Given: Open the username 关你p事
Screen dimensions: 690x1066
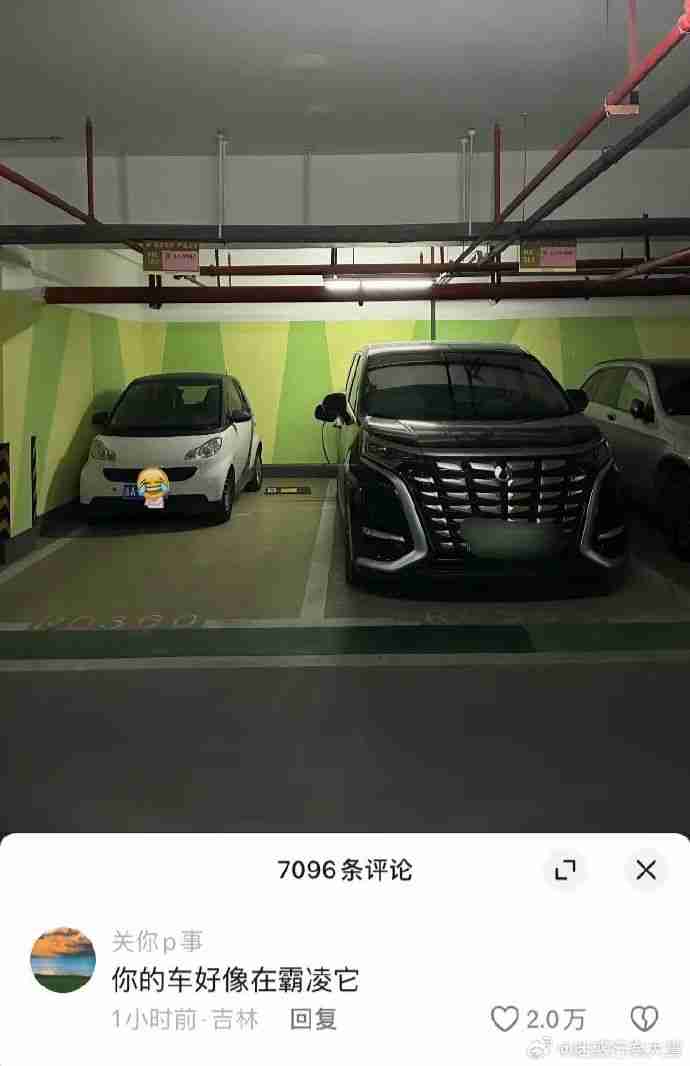Looking at the screenshot, I should 157,941.
